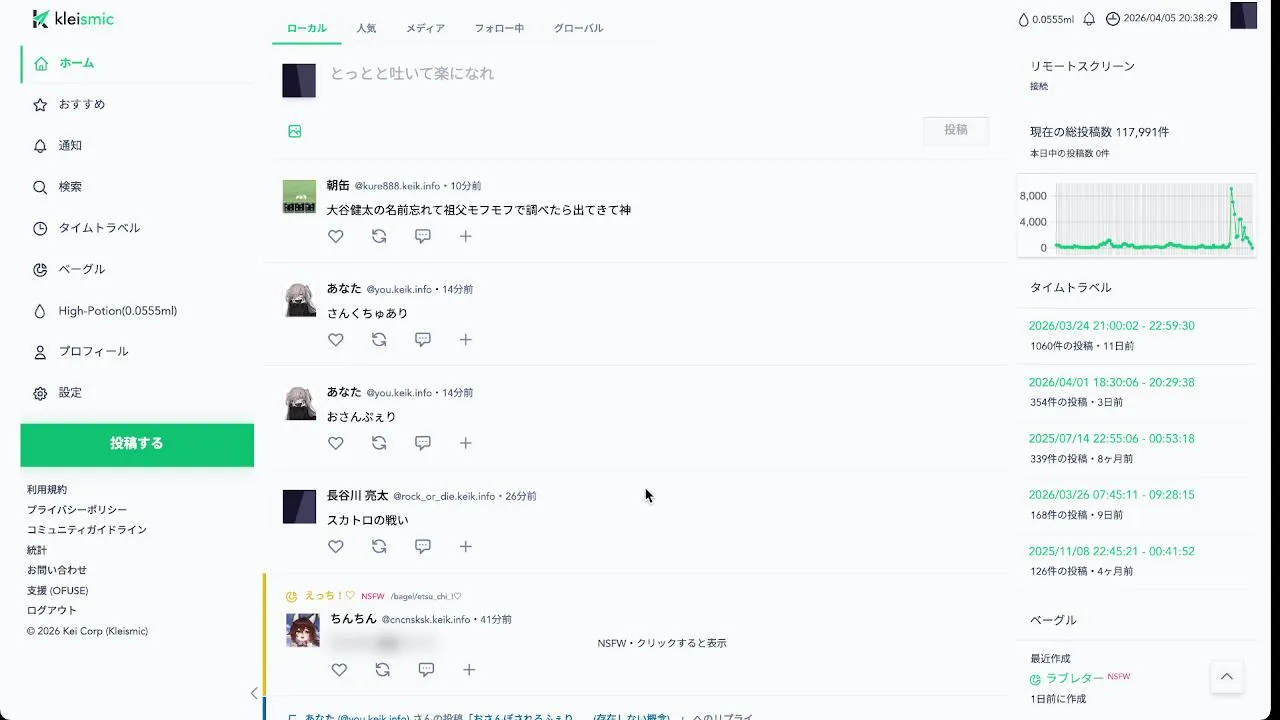The width and height of the screenshot is (1280, 720).
Task: Open the notifications bell in the header
Action: tap(1089, 19)
